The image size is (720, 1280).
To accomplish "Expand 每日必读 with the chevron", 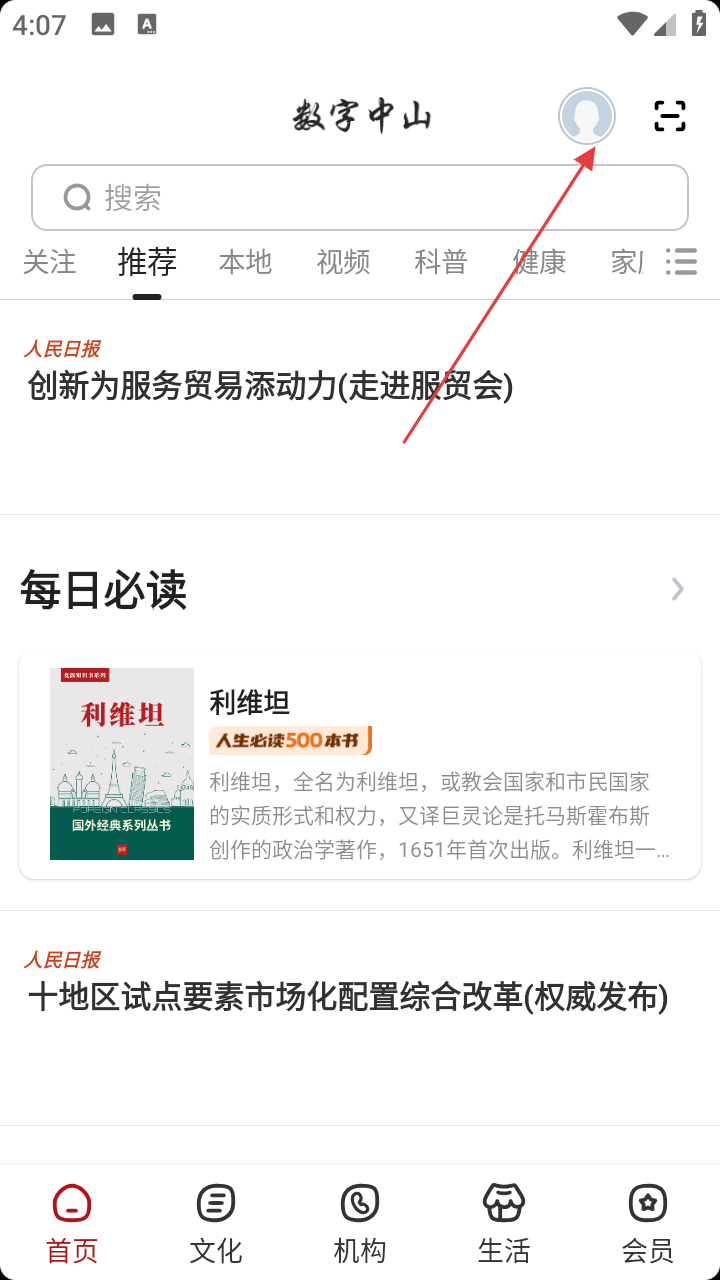I will [x=678, y=589].
